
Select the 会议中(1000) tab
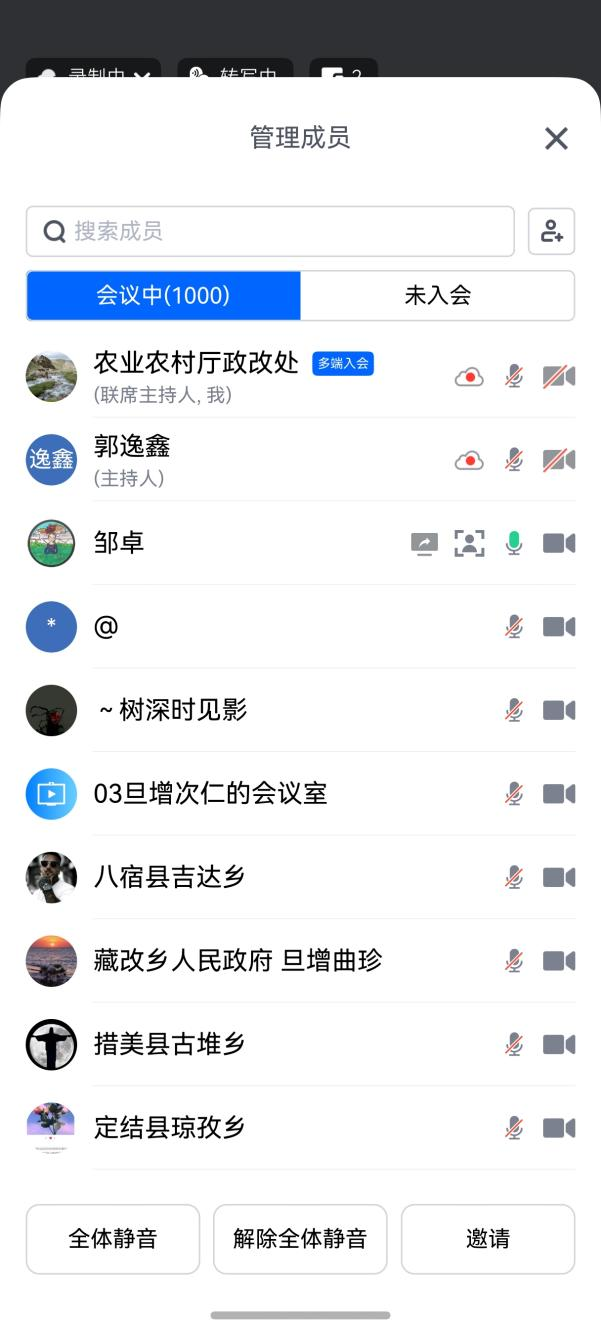click(x=163, y=295)
